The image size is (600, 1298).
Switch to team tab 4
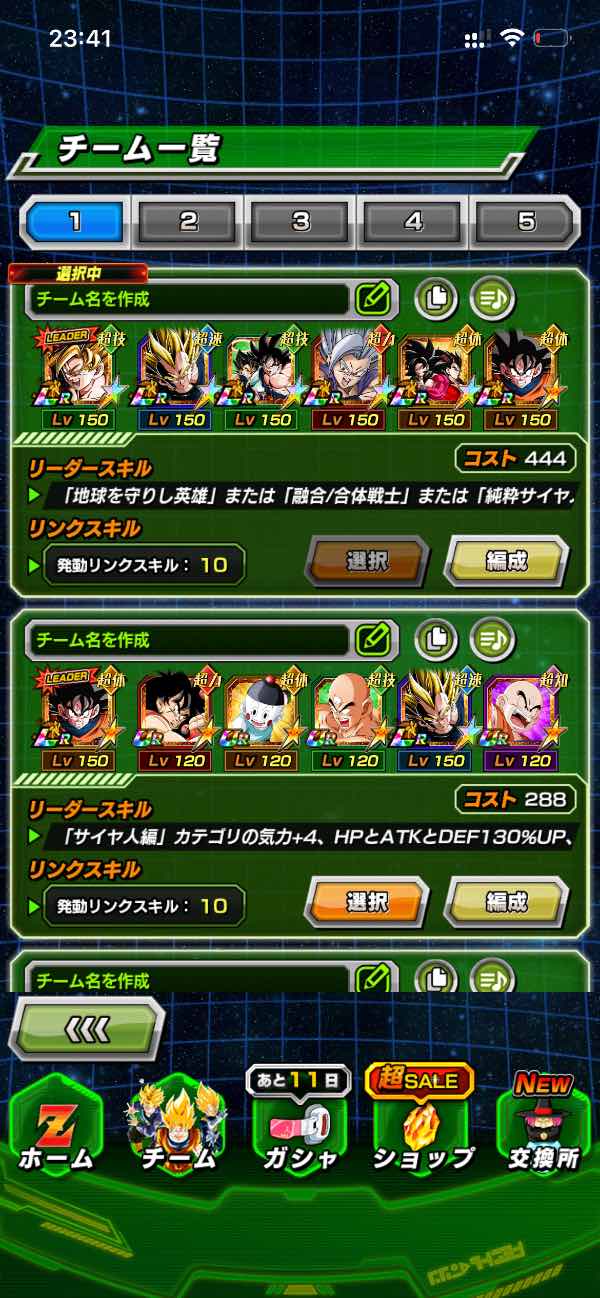[x=413, y=222]
